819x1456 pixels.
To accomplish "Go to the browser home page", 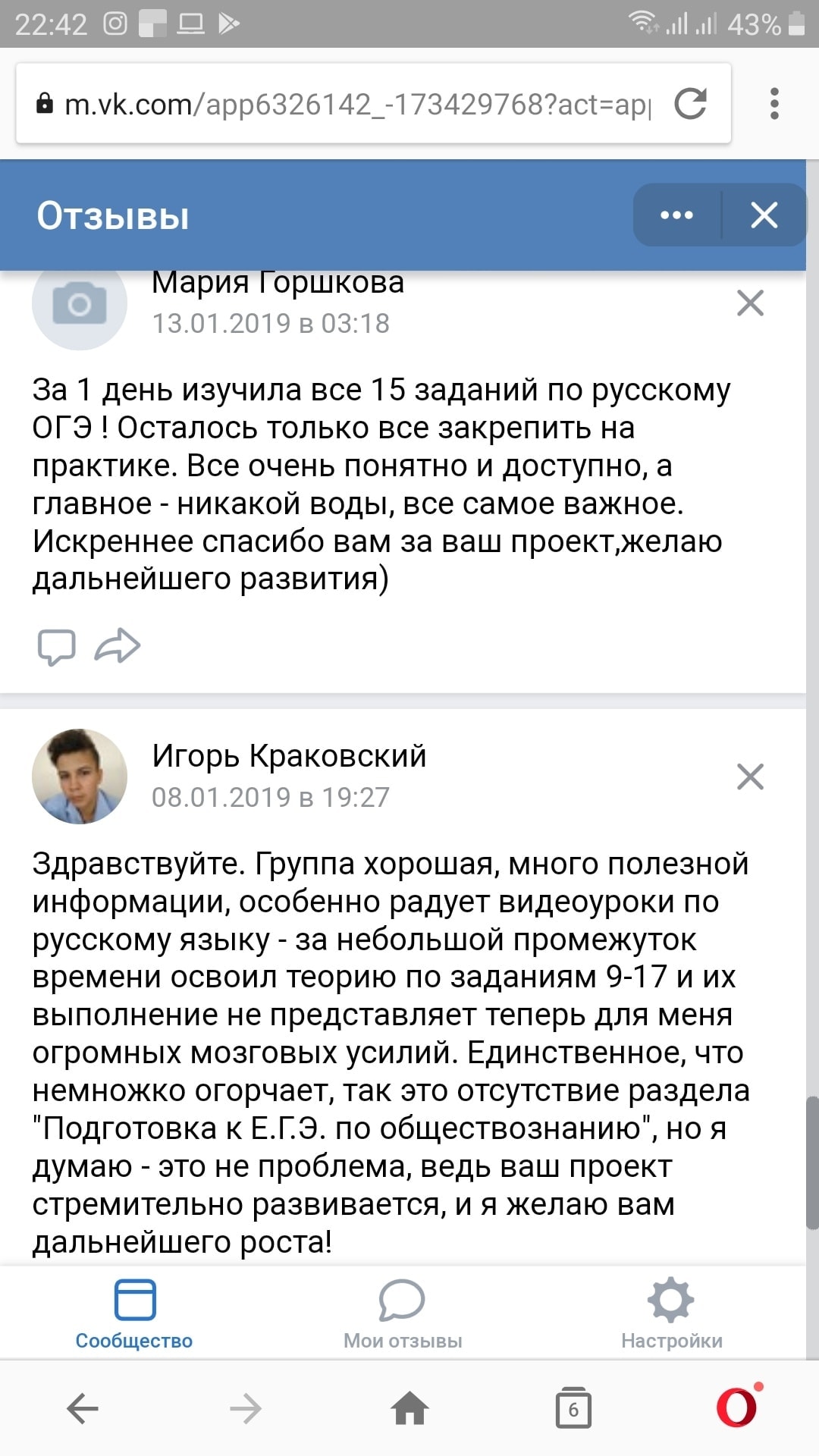I will [x=409, y=1409].
